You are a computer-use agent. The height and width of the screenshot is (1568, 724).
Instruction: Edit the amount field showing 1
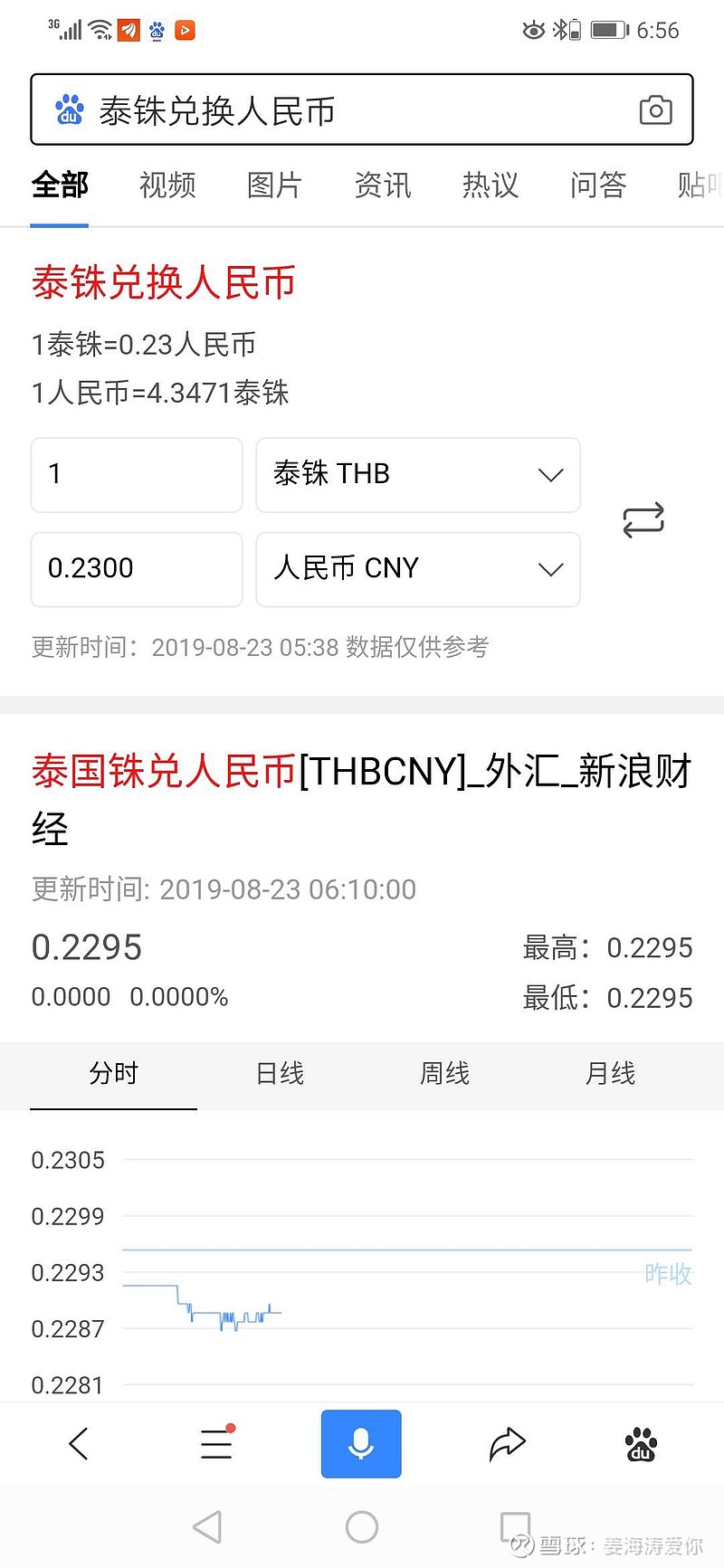pos(137,475)
